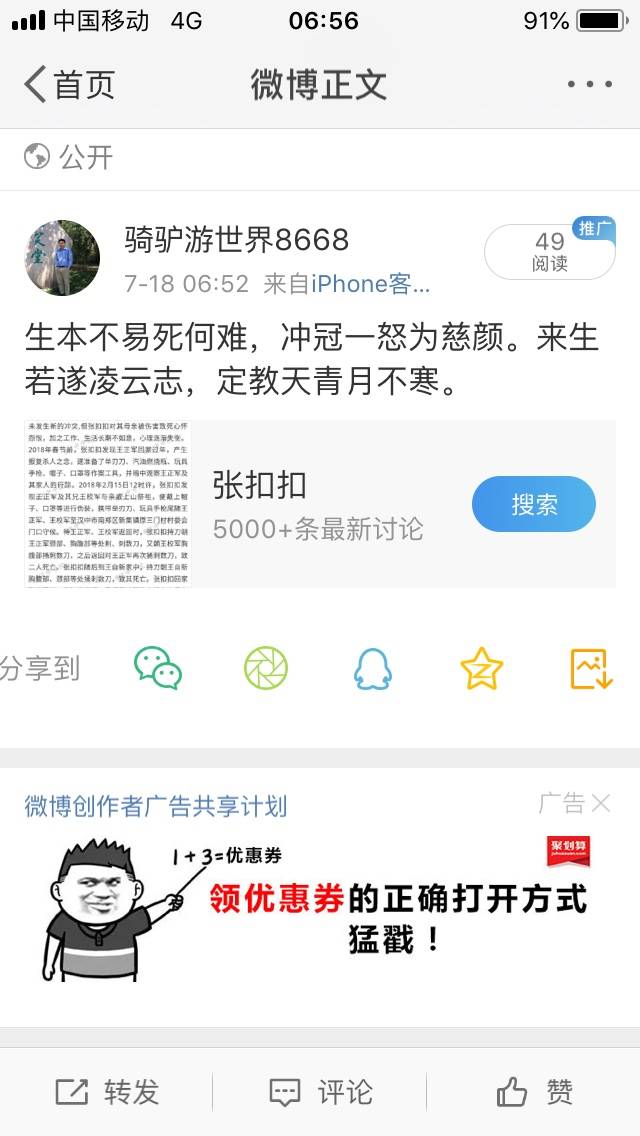Share to Qzone star icon
Image resolution: width=640 pixels, height=1136 pixels.
(481, 668)
